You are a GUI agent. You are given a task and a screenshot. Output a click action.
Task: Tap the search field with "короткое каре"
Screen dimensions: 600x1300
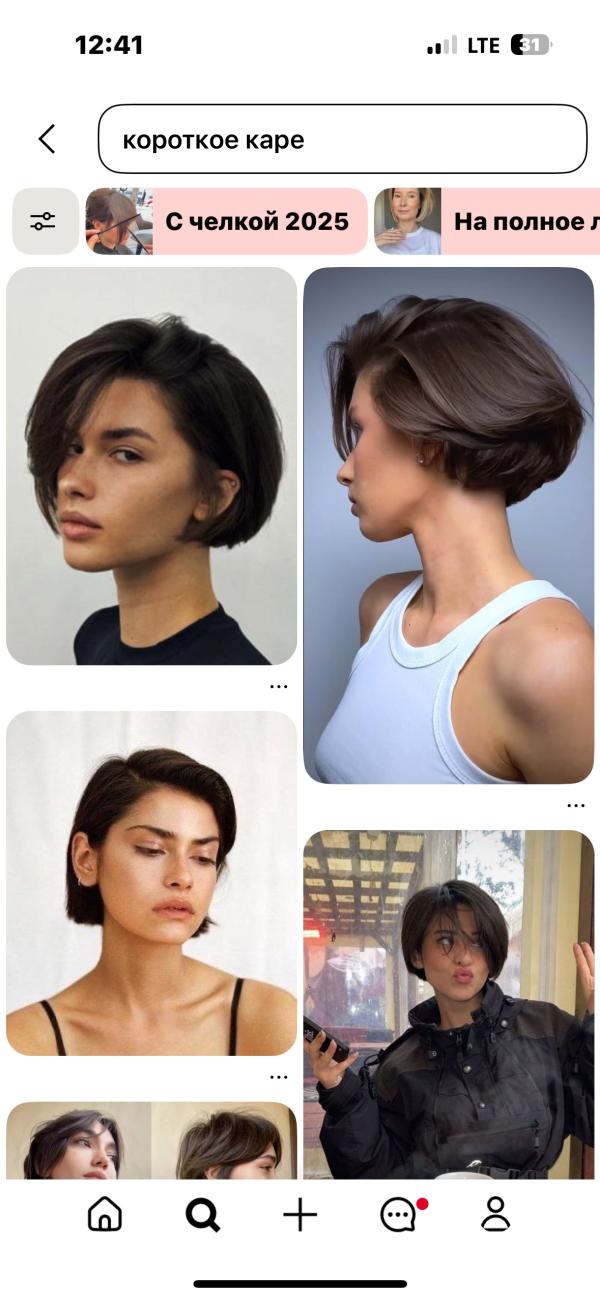(342, 139)
